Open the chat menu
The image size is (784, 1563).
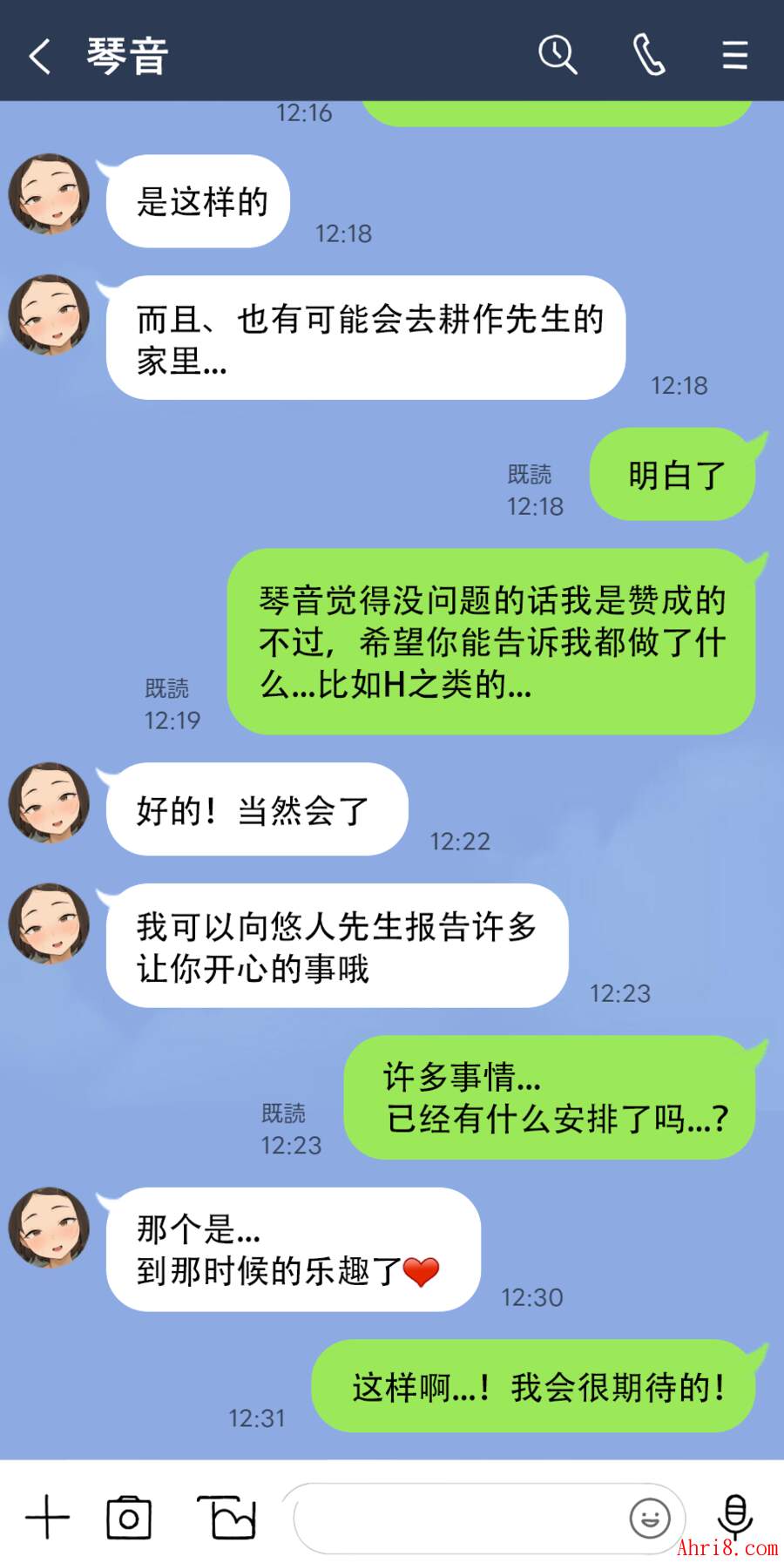coord(735,55)
